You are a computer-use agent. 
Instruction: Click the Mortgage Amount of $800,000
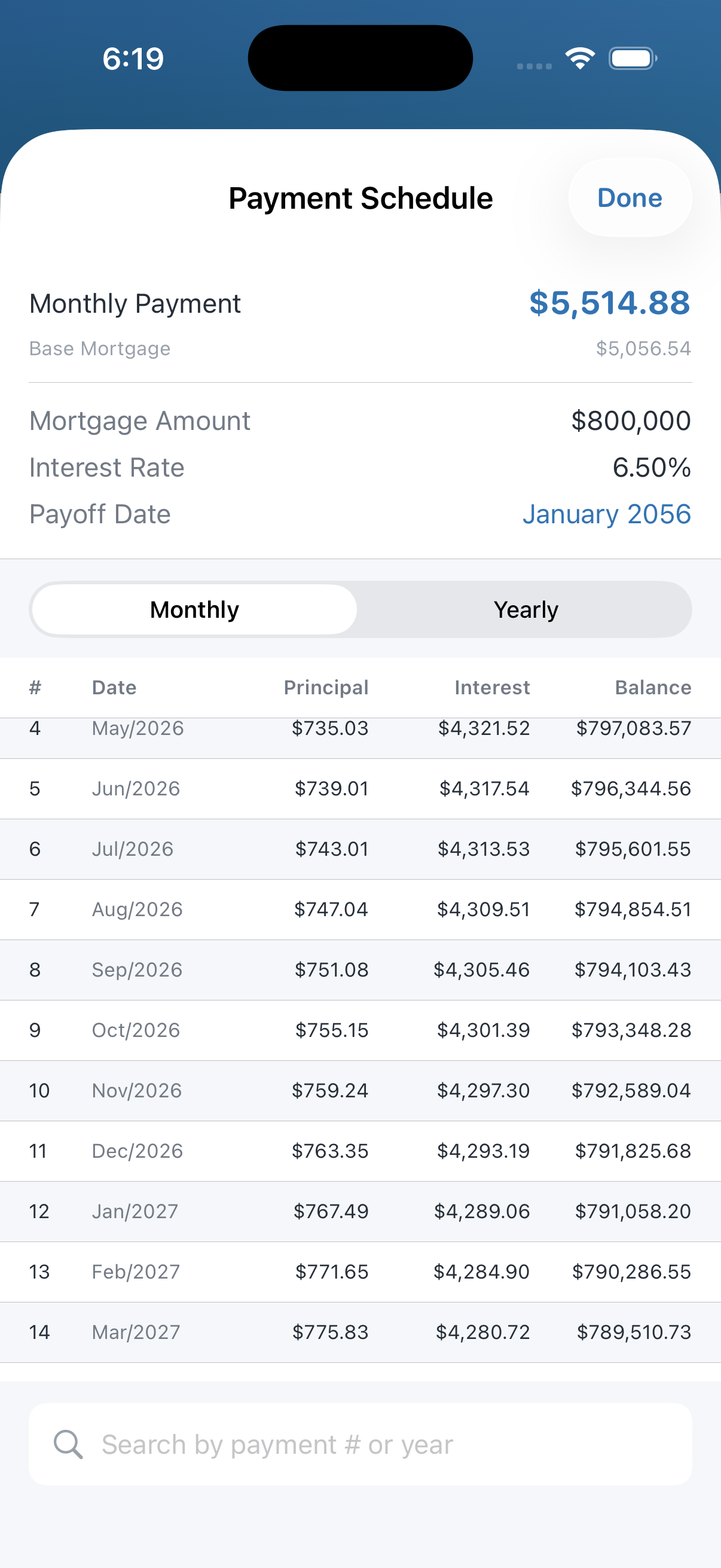630,420
